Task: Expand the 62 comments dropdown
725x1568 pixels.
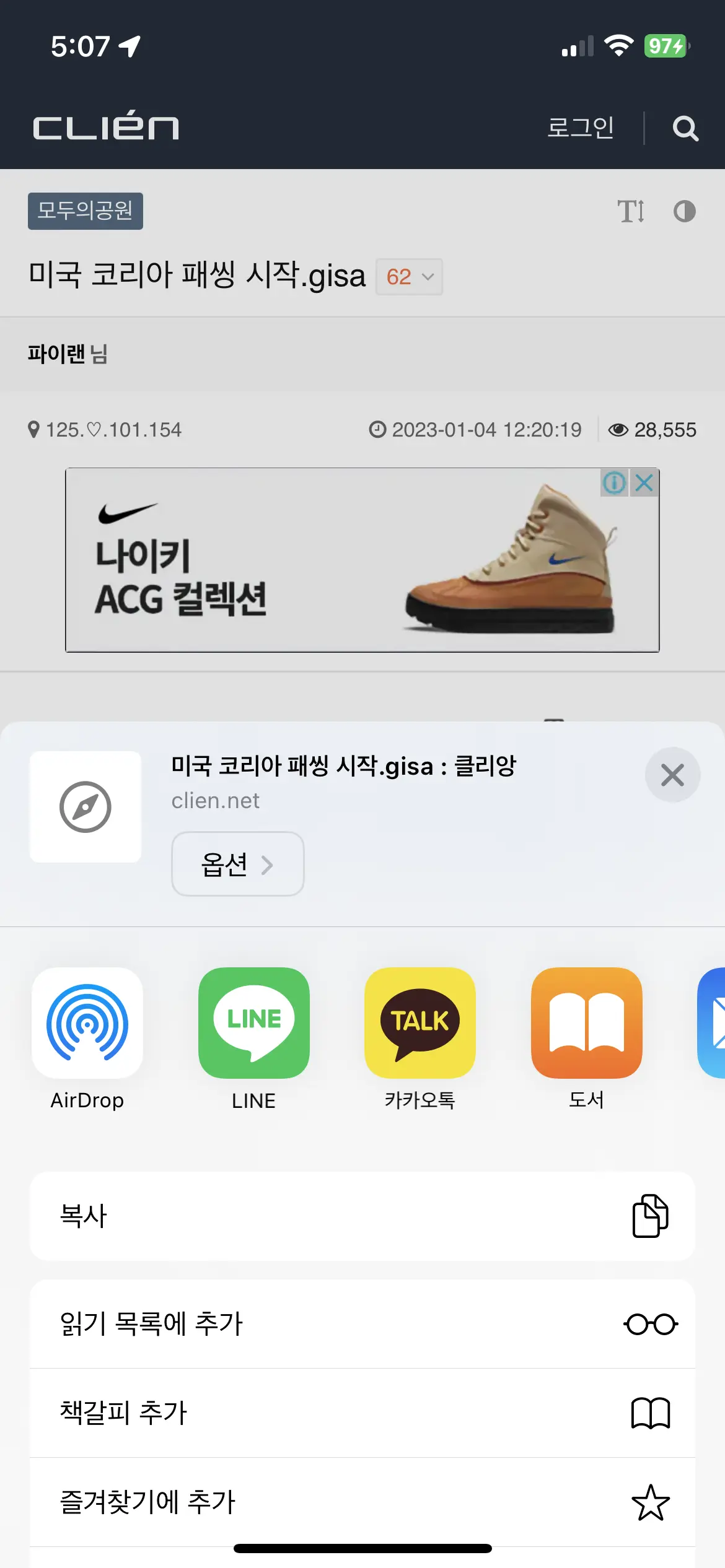Action: pyautogui.click(x=409, y=277)
